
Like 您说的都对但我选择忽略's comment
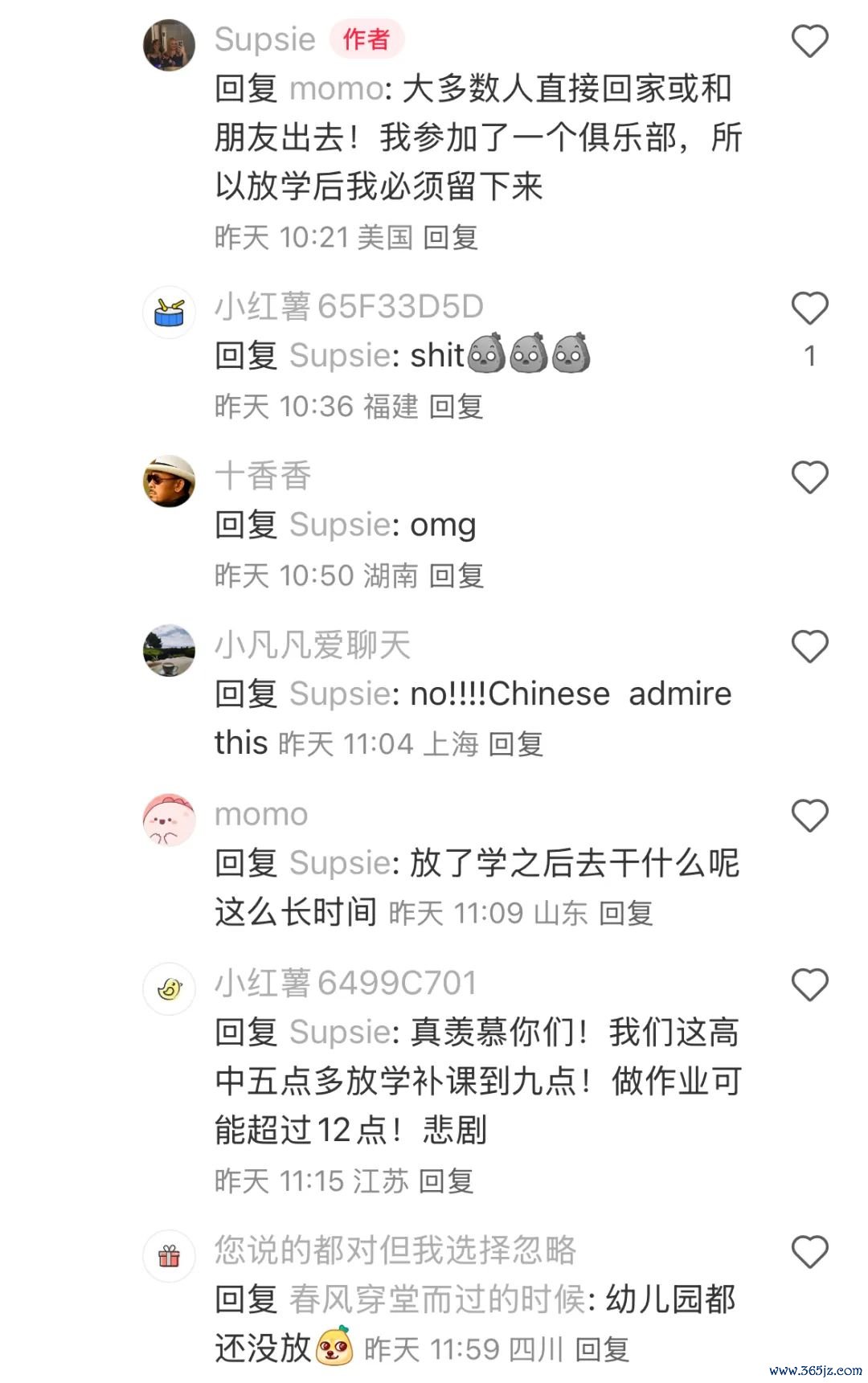pos(809,1252)
